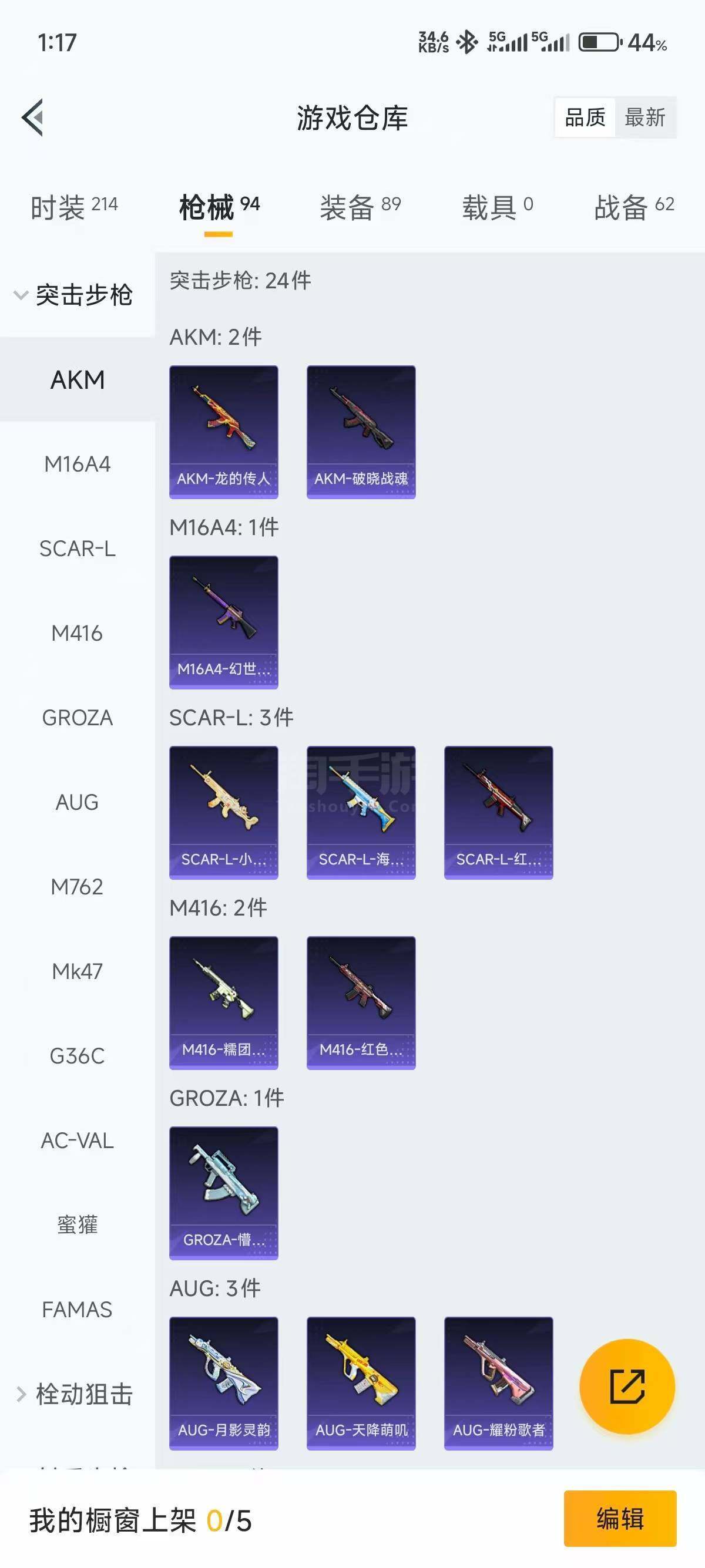The image size is (705, 1568).
Task: Tap the AUG-天降萌叽 skin
Action: [x=361, y=1383]
